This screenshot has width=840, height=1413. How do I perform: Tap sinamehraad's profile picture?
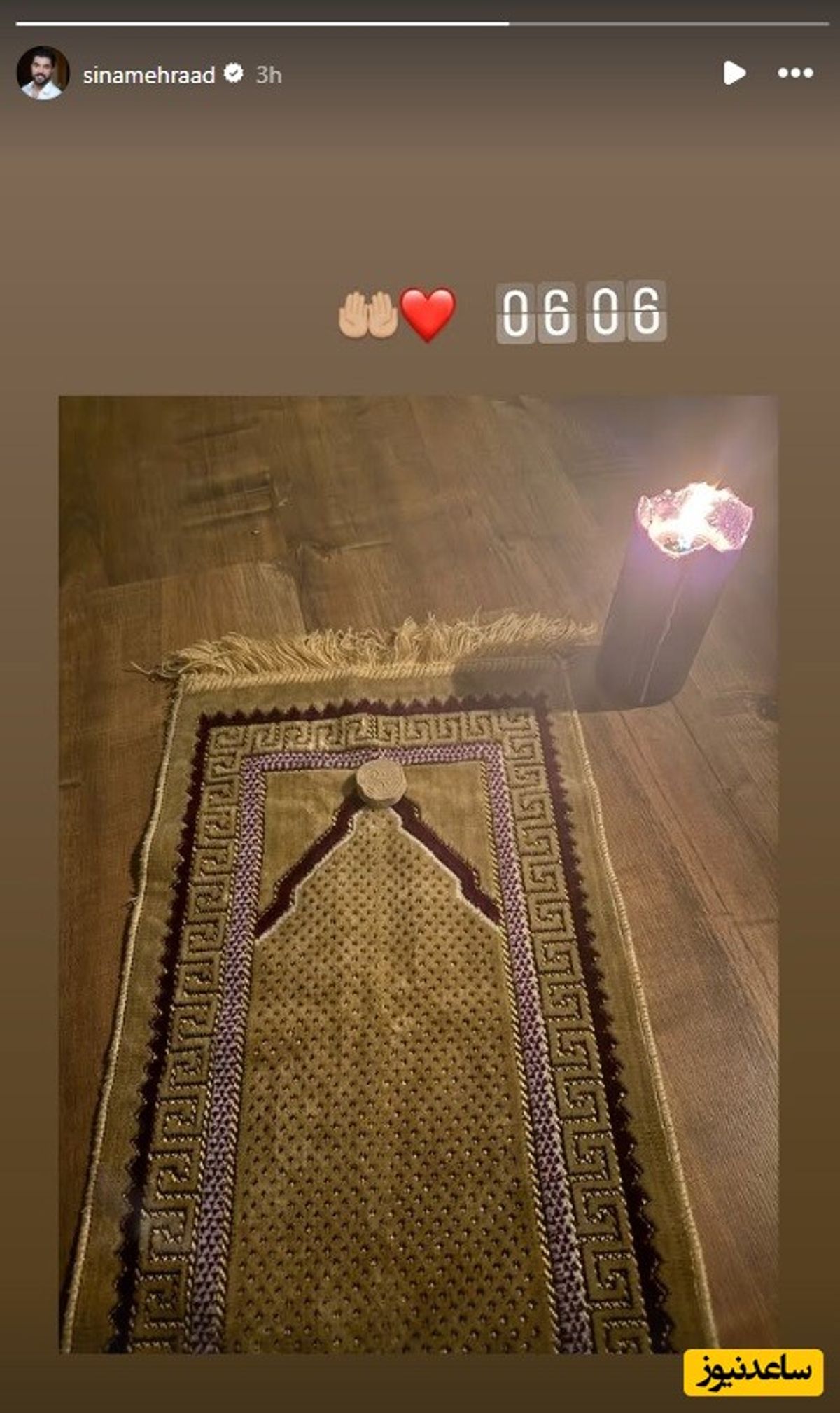(43, 73)
